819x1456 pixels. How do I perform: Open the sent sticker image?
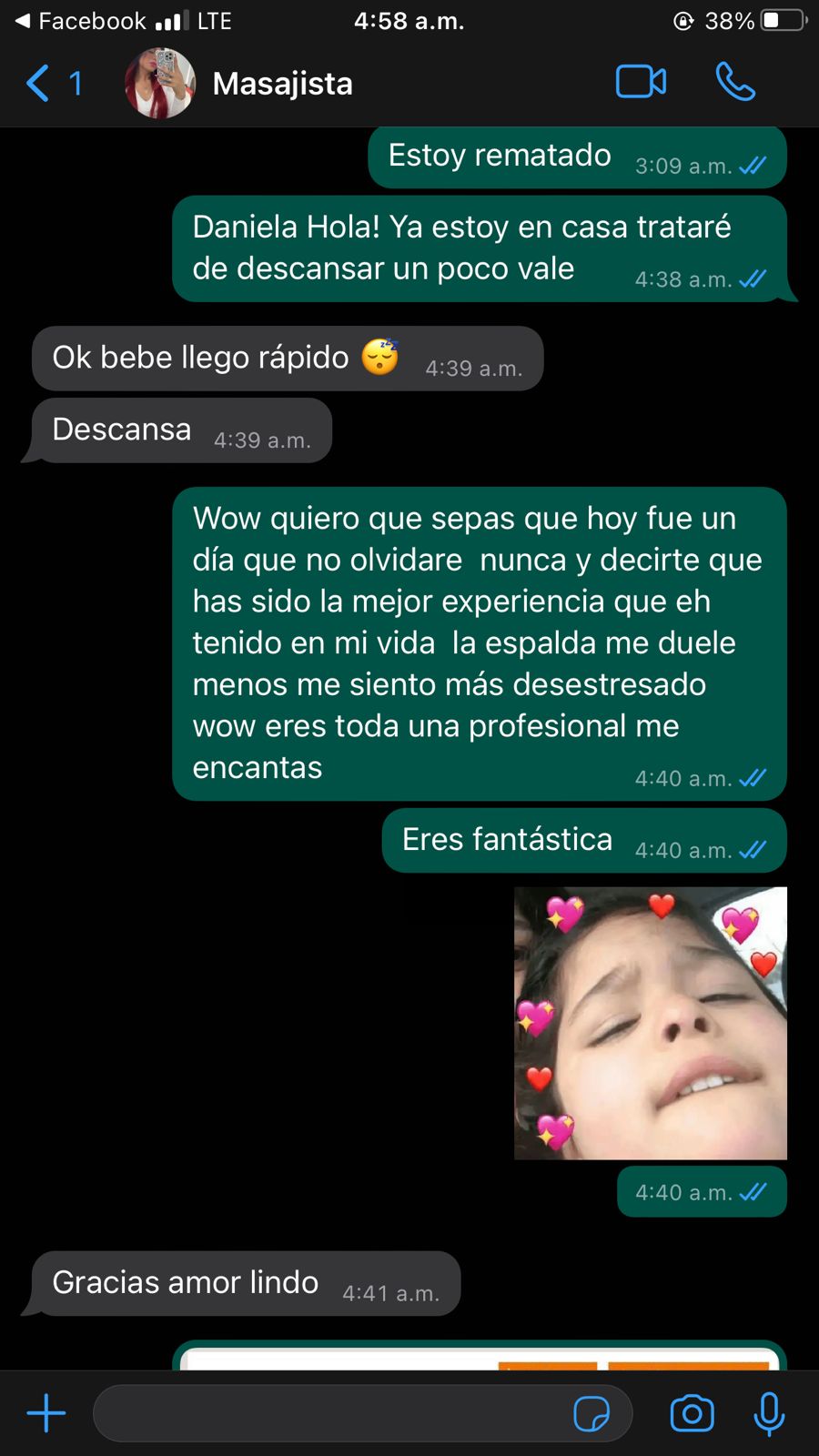click(x=650, y=1023)
